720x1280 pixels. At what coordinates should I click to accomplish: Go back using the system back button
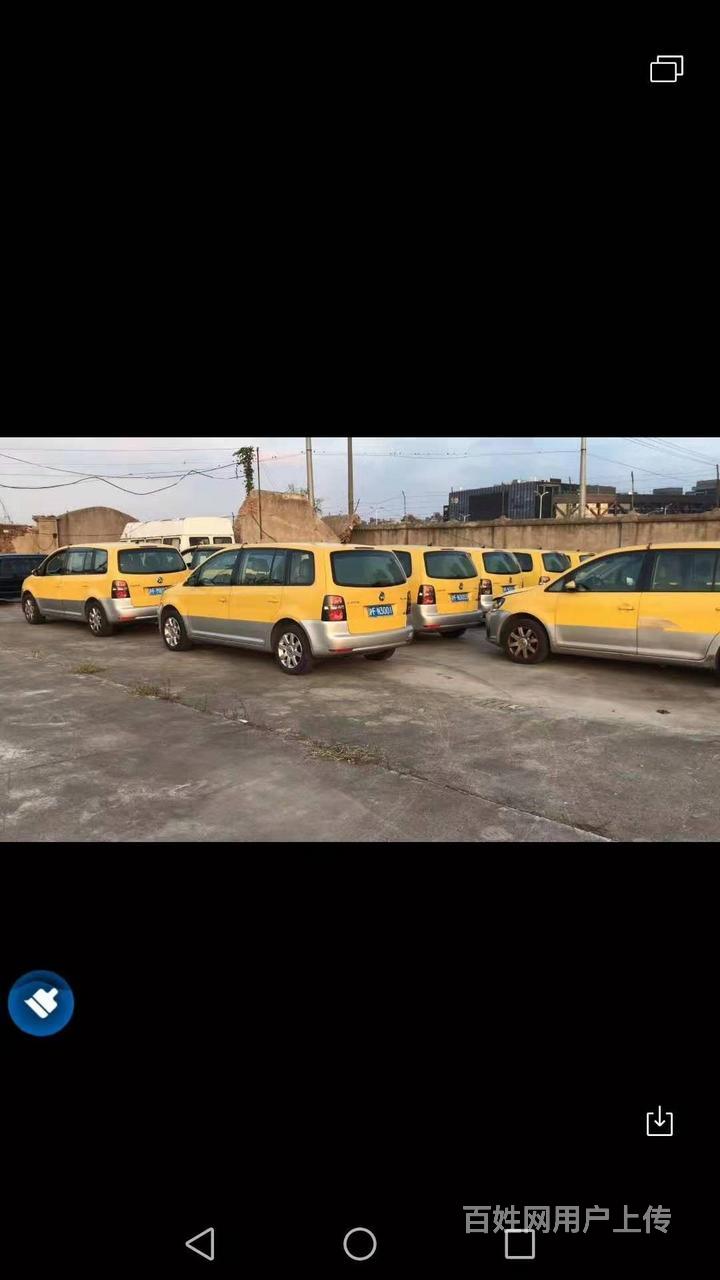click(x=200, y=1244)
